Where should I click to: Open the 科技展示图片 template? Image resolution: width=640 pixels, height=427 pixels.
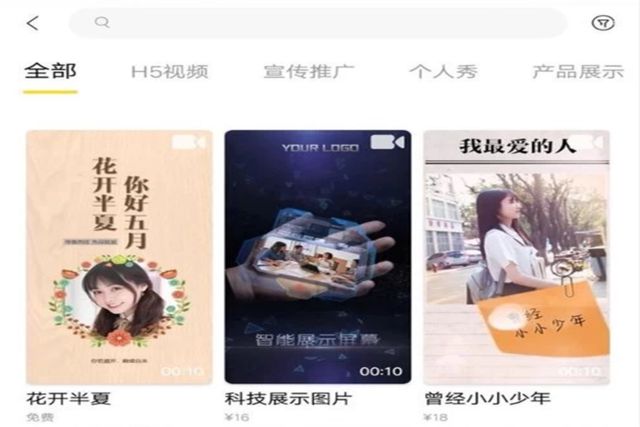coord(318,257)
